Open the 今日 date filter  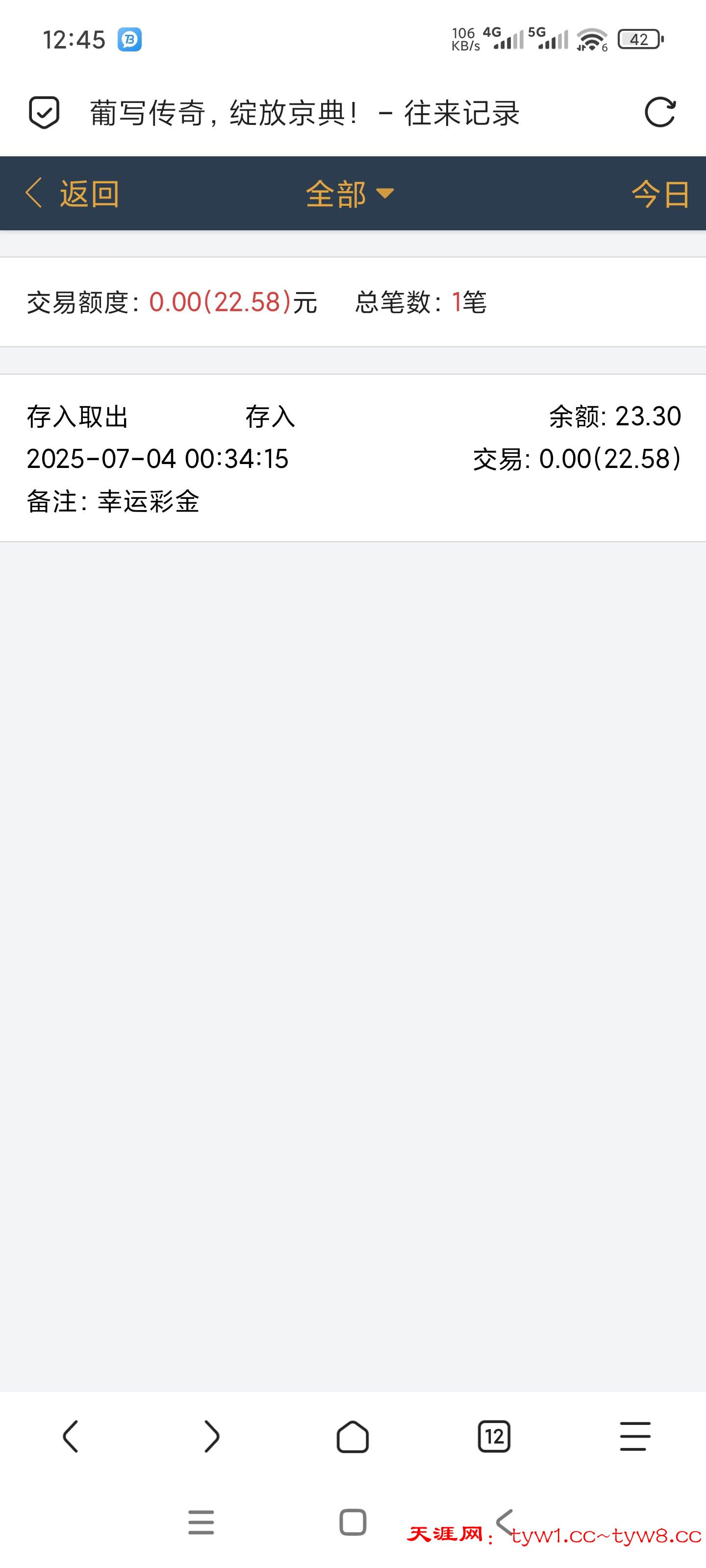[660, 194]
